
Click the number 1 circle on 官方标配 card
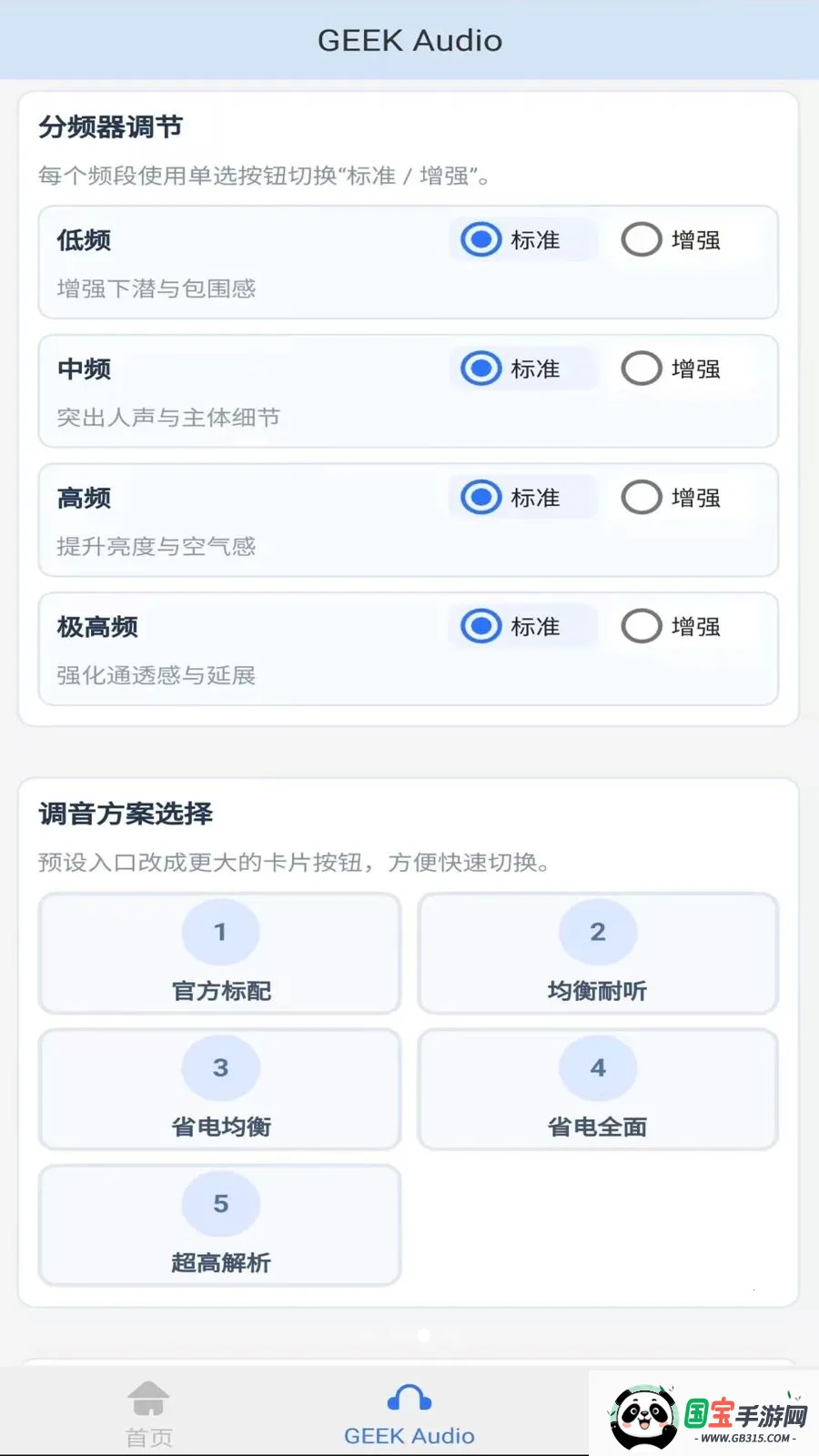[220, 931]
